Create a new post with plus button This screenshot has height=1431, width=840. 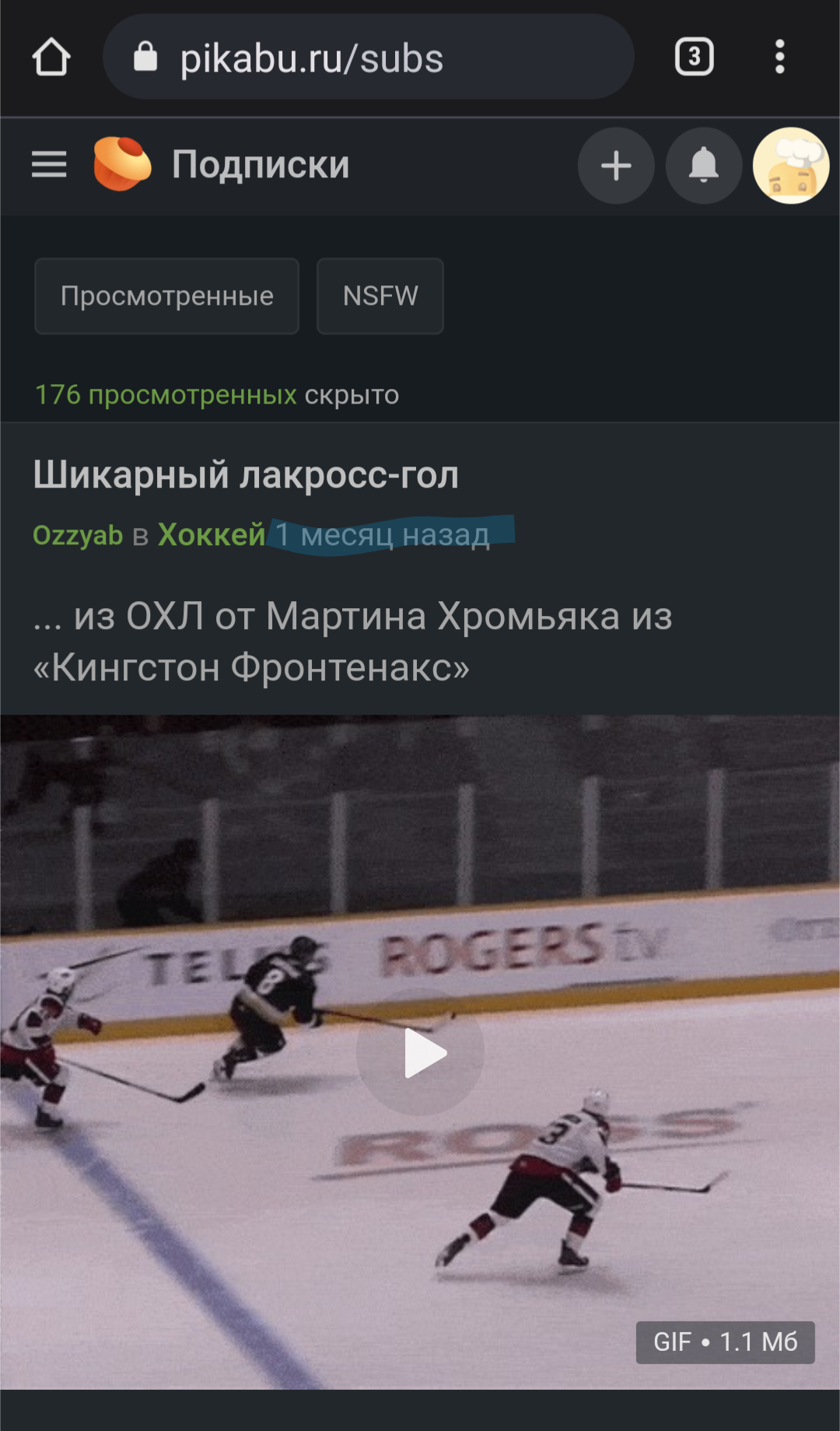(x=616, y=166)
